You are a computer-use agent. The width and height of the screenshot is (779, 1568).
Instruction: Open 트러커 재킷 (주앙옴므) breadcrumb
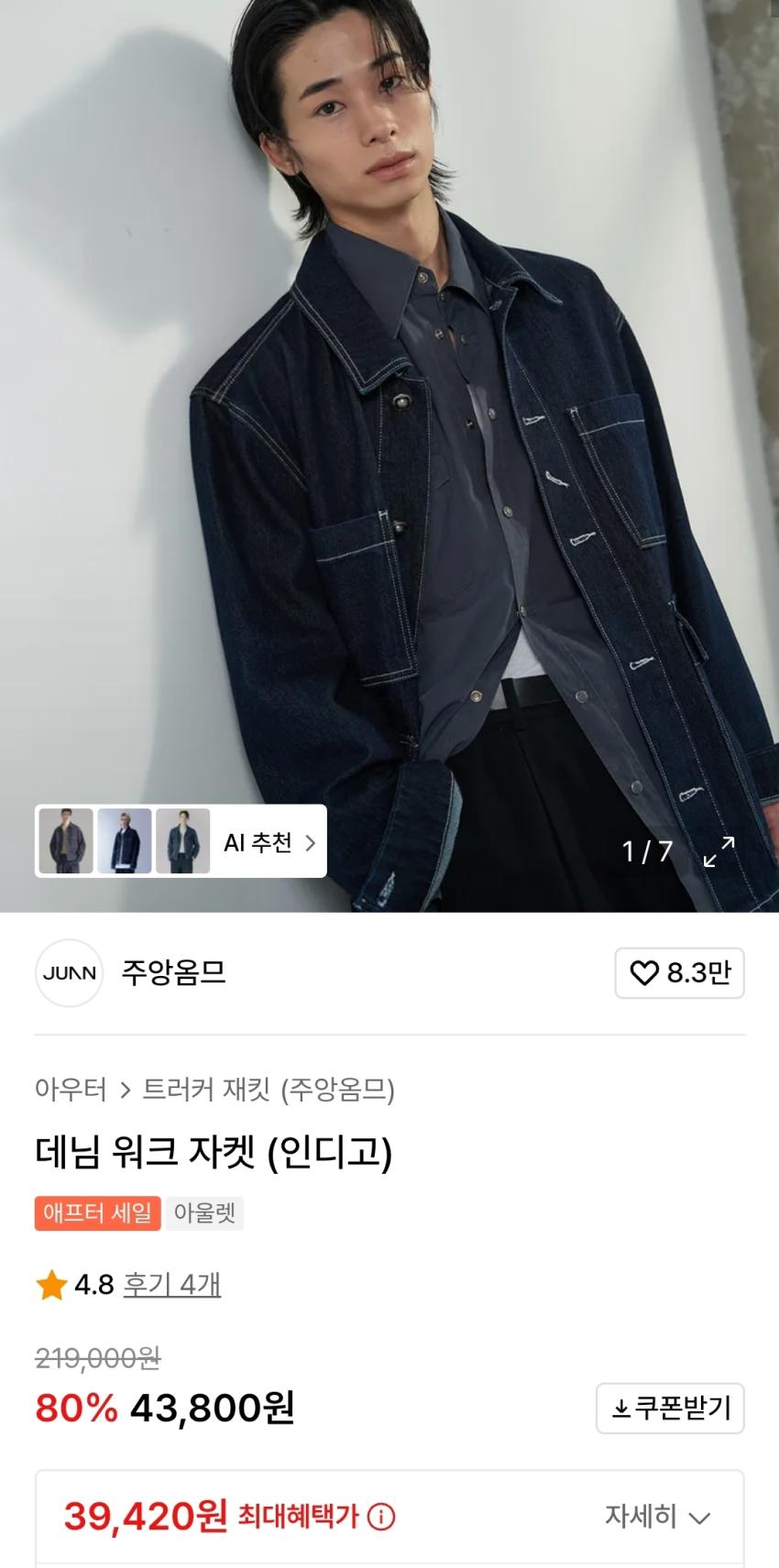(x=269, y=1090)
